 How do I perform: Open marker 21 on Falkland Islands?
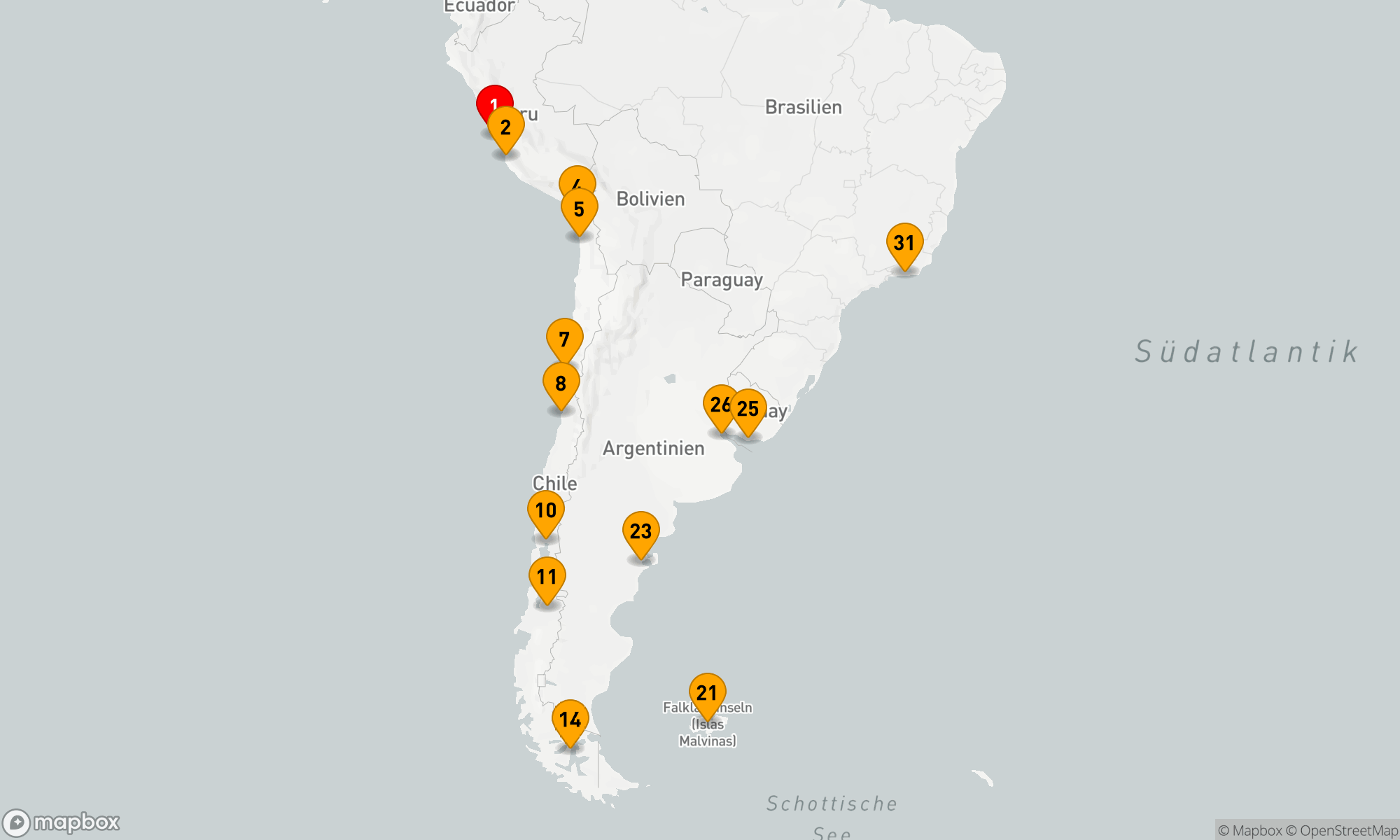click(x=707, y=693)
